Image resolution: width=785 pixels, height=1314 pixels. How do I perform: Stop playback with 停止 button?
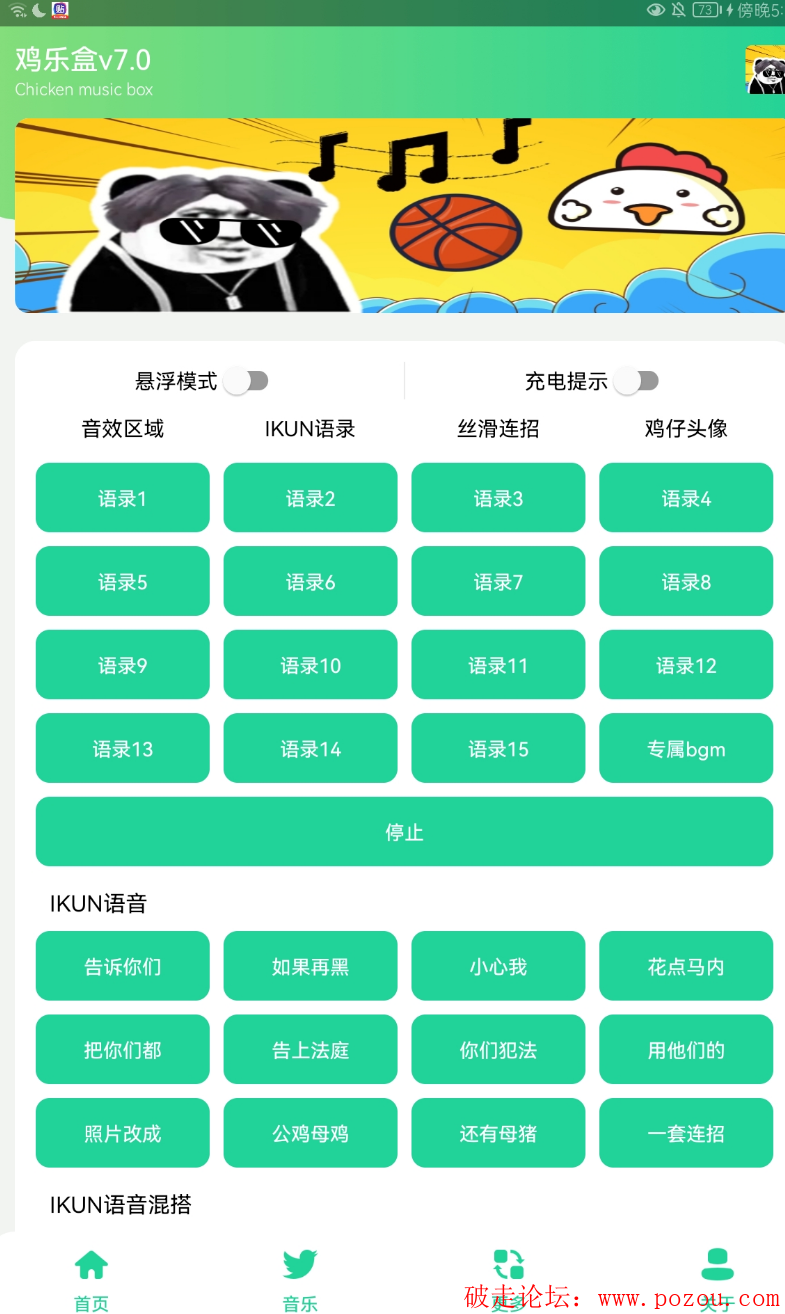[x=404, y=831]
